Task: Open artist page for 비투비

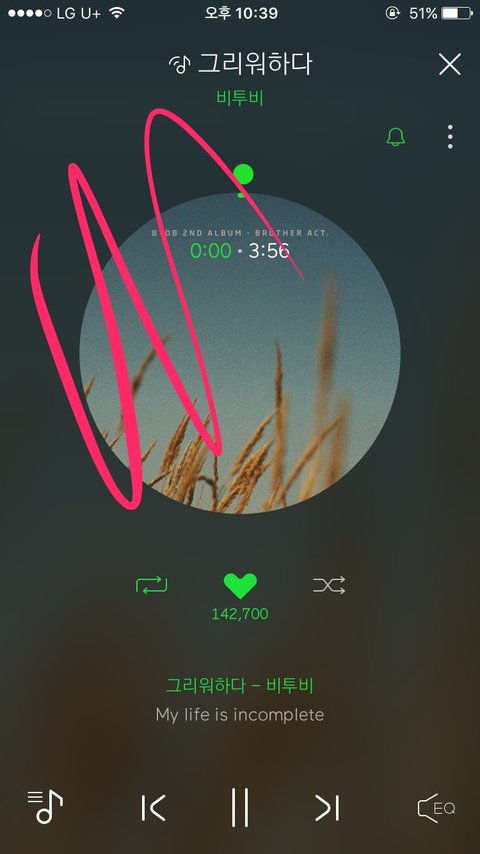Action: tap(240, 98)
